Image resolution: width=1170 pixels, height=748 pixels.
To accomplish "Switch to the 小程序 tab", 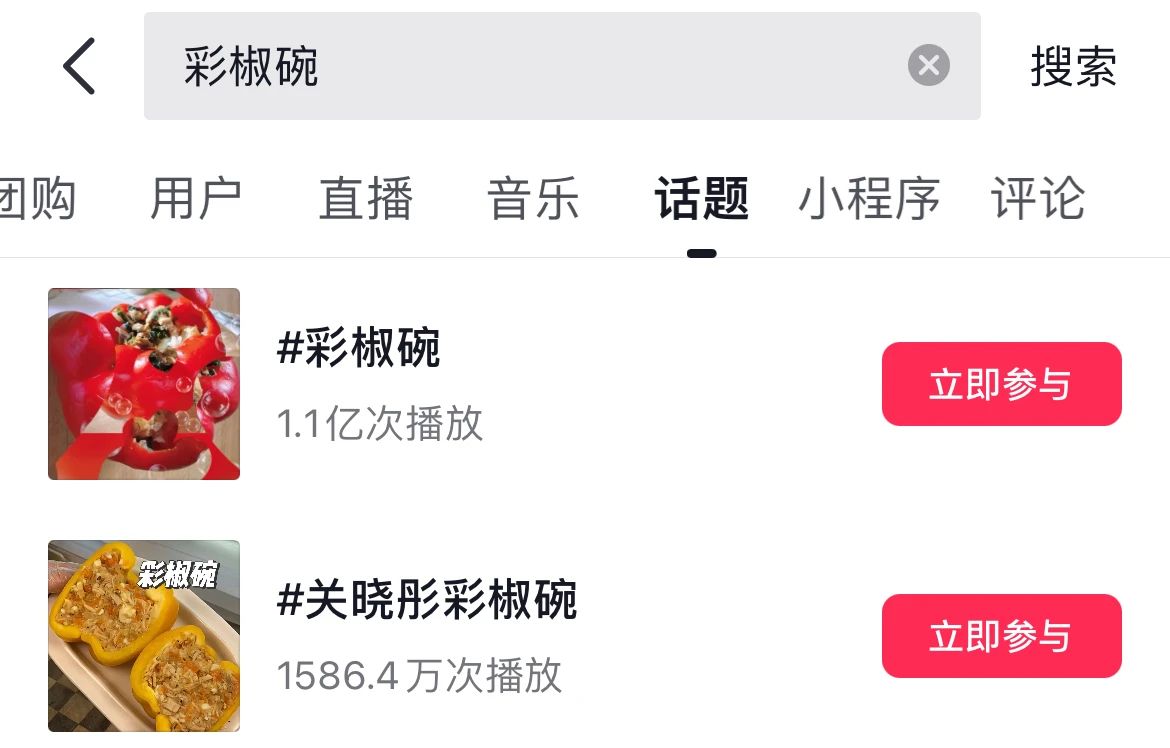I will click(x=869, y=198).
